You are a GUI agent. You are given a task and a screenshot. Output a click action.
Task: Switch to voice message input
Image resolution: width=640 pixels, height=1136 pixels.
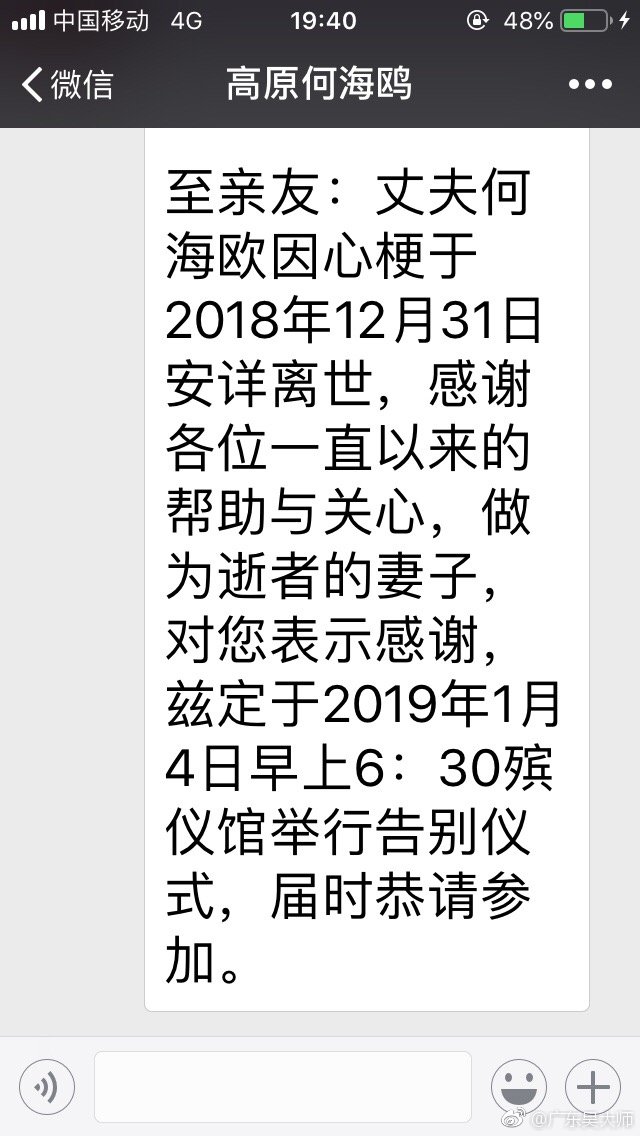(47, 1087)
